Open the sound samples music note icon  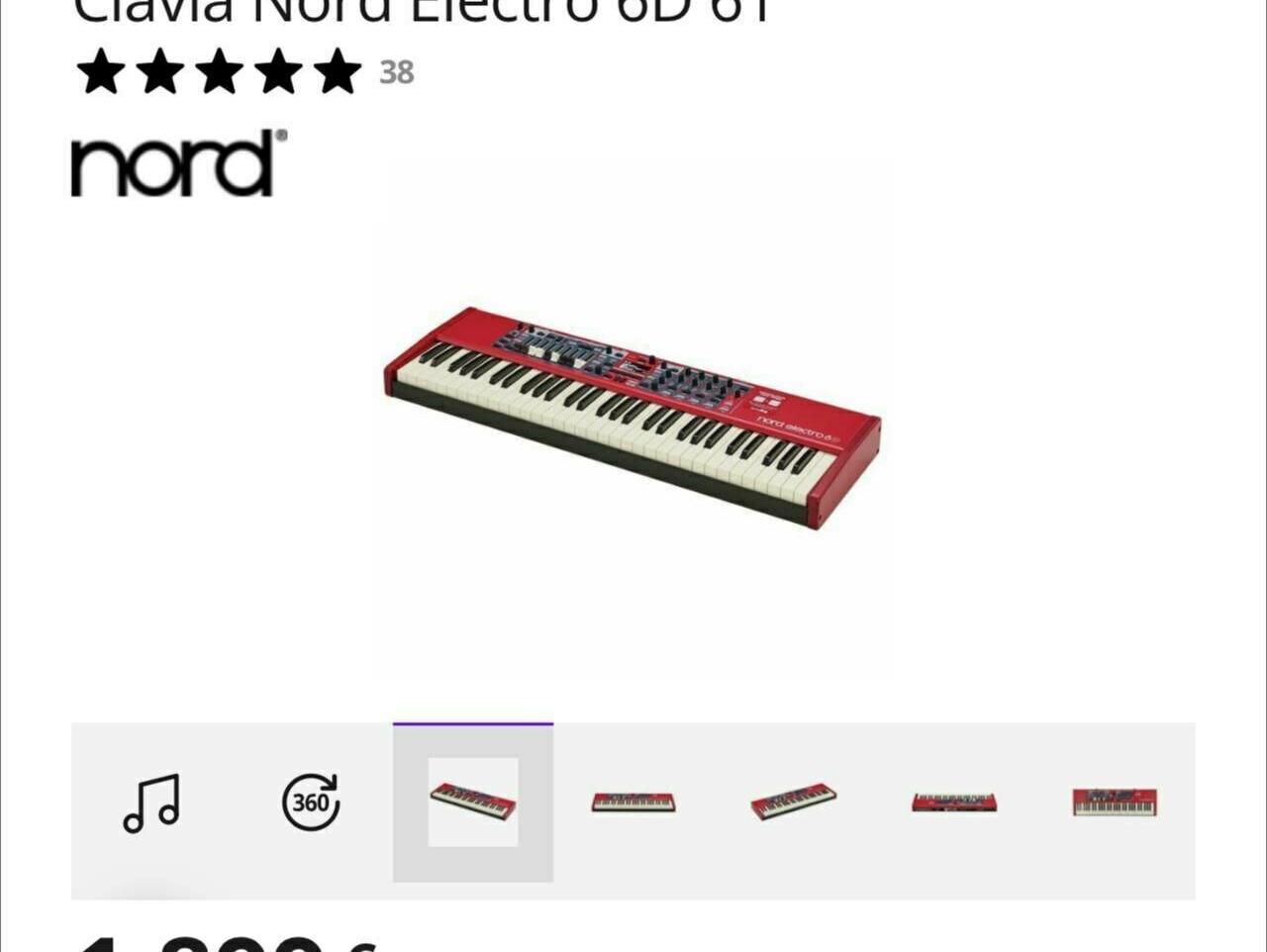click(x=151, y=803)
